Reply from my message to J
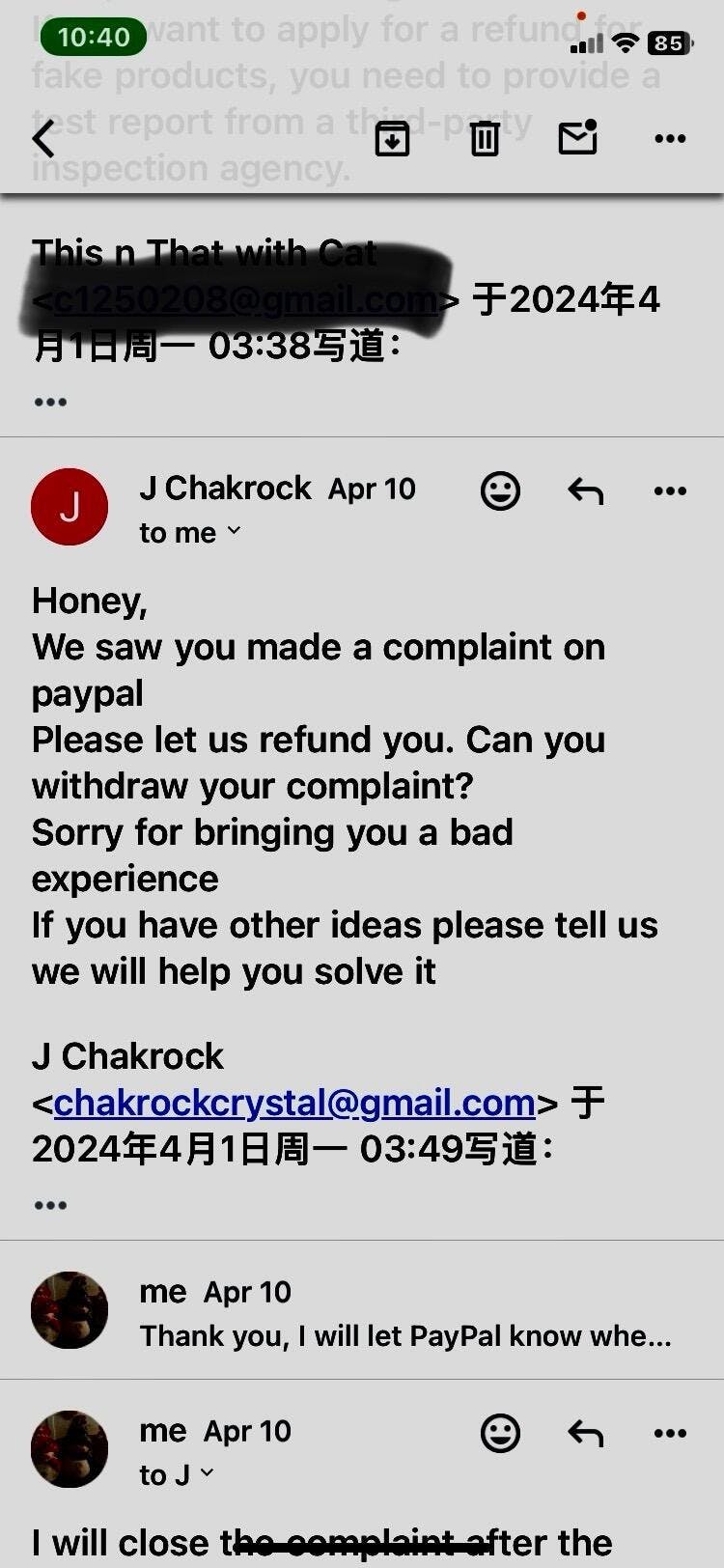 click(x=585, y=1434)
